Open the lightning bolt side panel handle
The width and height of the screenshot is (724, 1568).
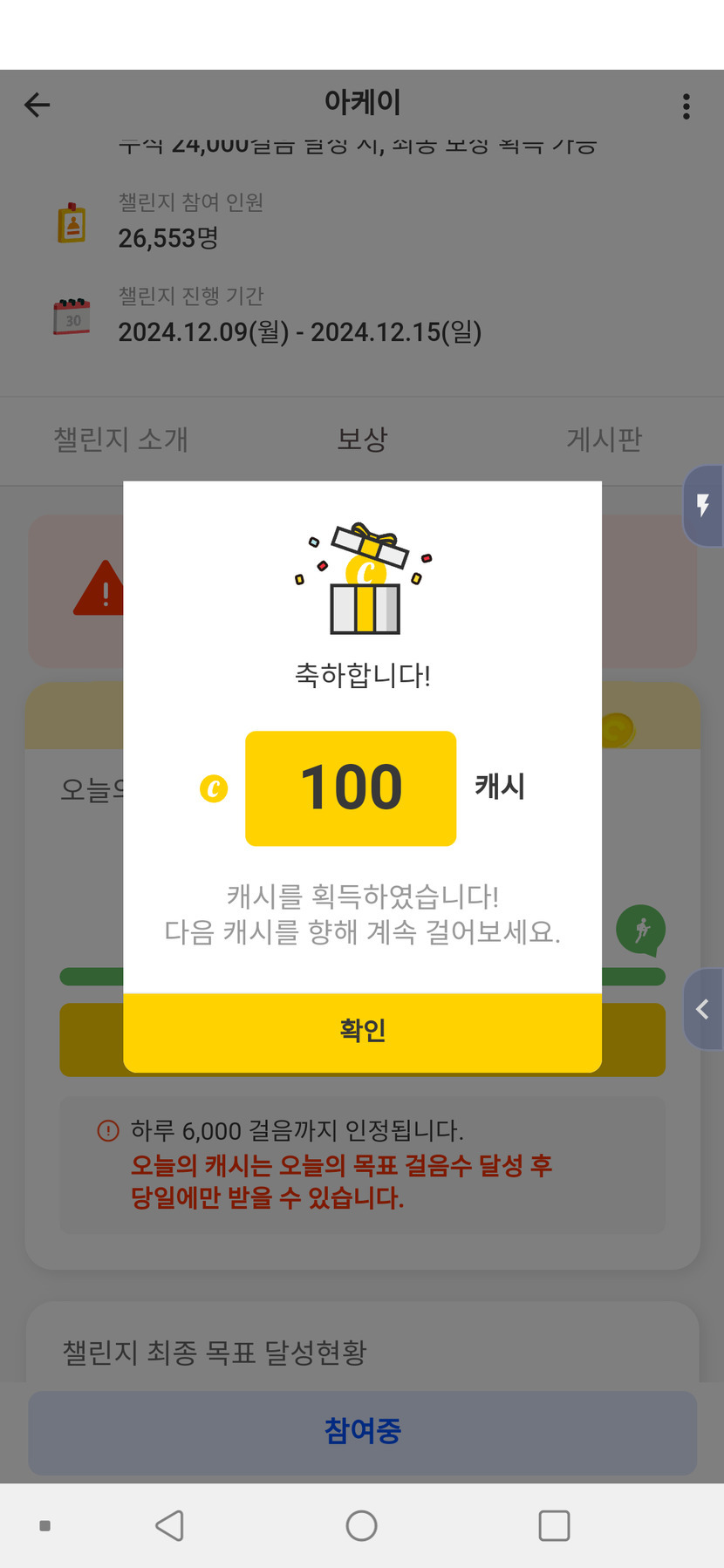coord(703,506)
